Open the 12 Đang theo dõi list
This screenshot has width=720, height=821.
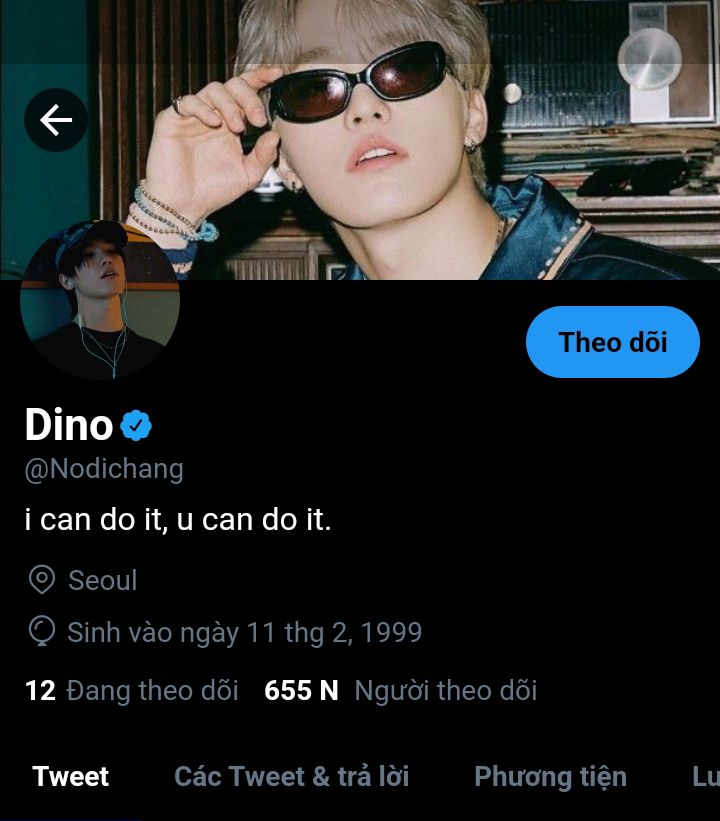click(131, 690)
